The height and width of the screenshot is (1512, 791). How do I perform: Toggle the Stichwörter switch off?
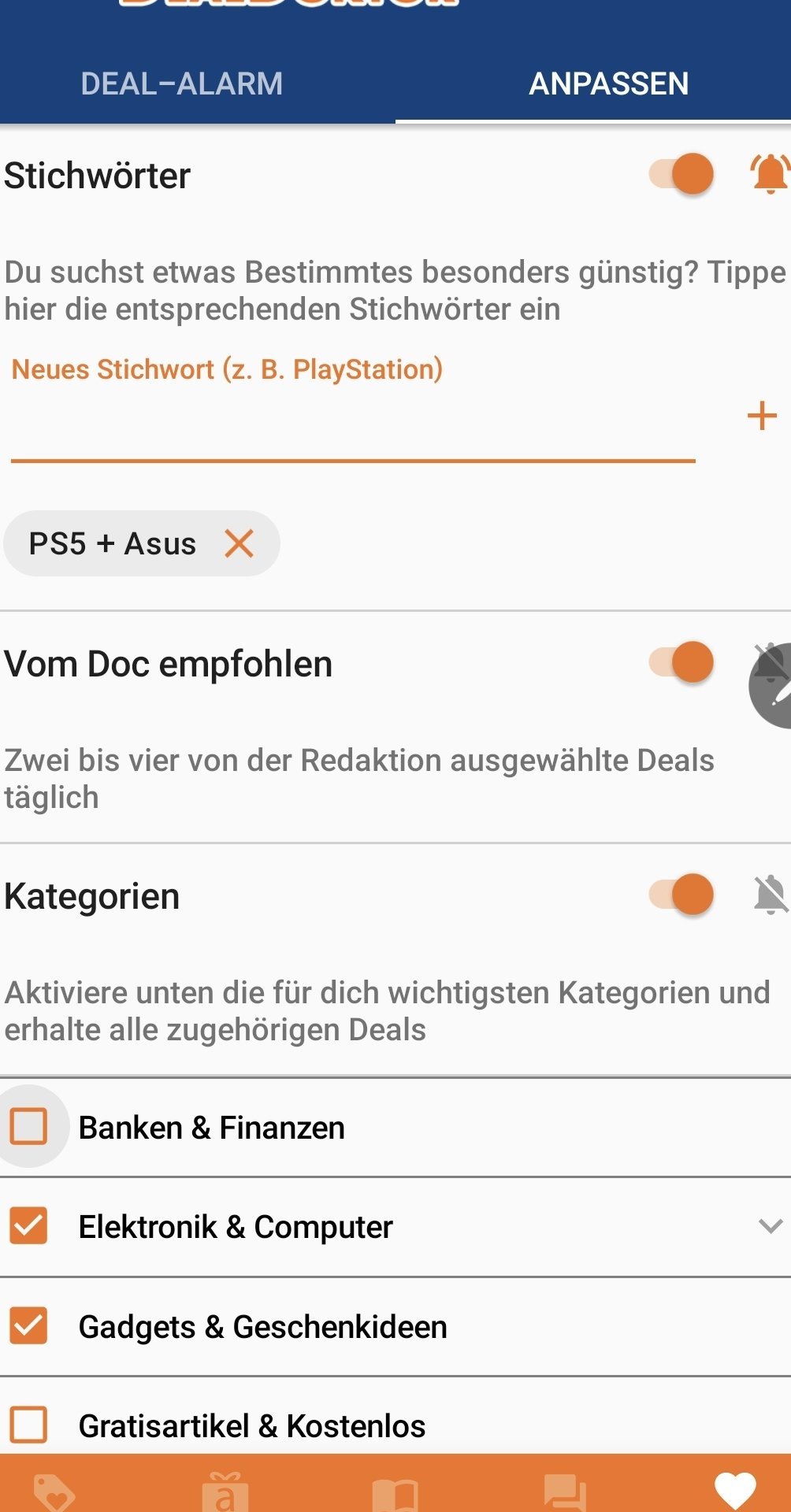coord(681,174)
